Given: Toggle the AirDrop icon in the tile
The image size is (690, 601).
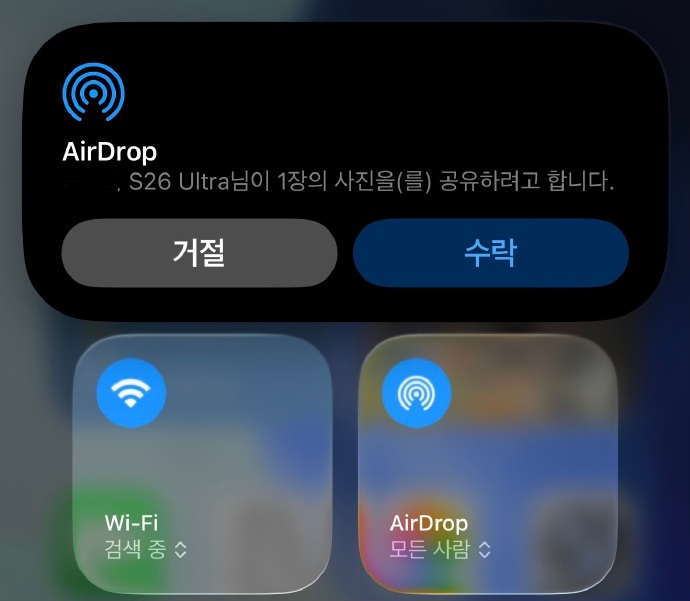Looking at the screenshot, I should pos(417,394).
